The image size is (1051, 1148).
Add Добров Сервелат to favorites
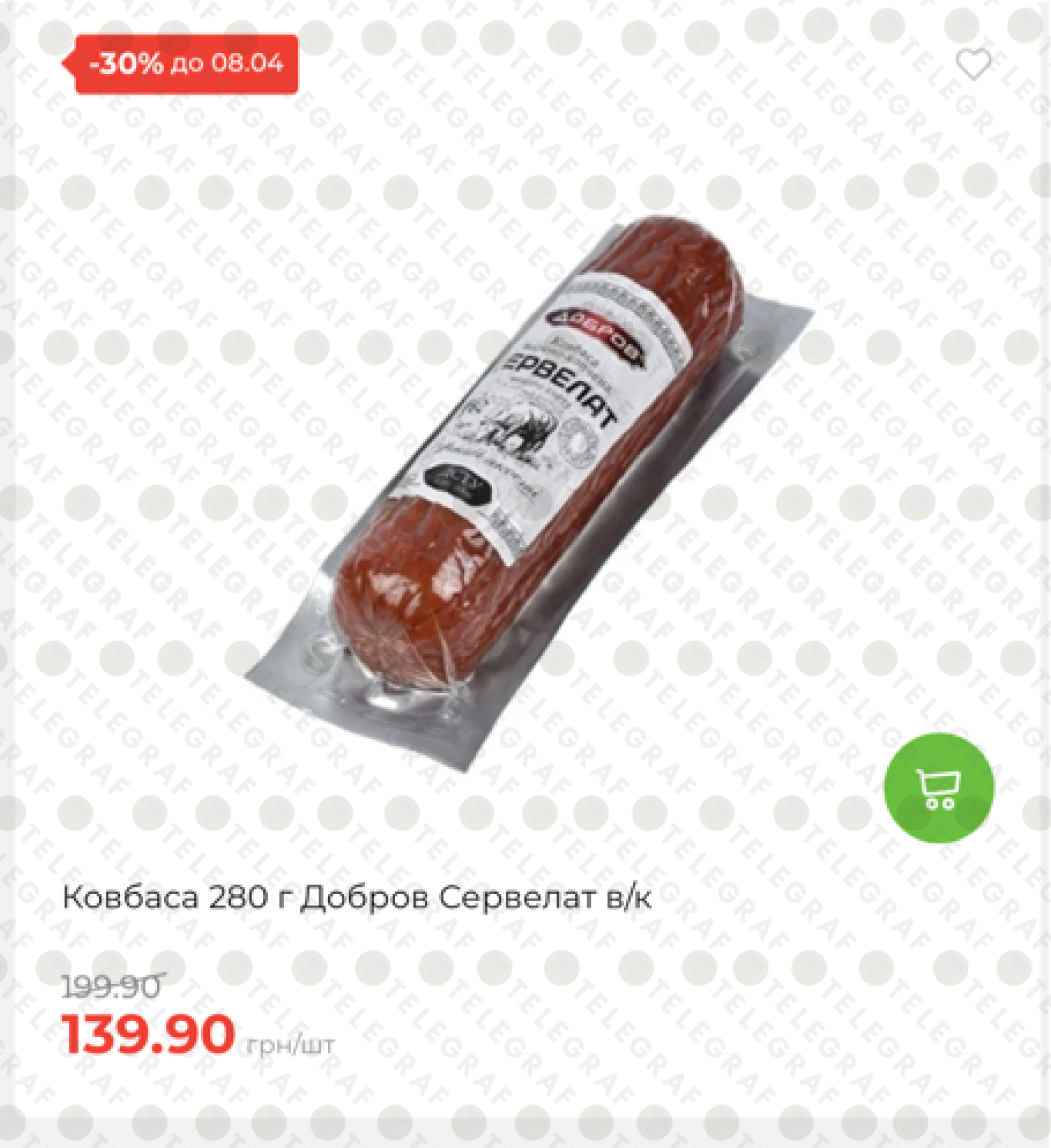click(973, 64)
